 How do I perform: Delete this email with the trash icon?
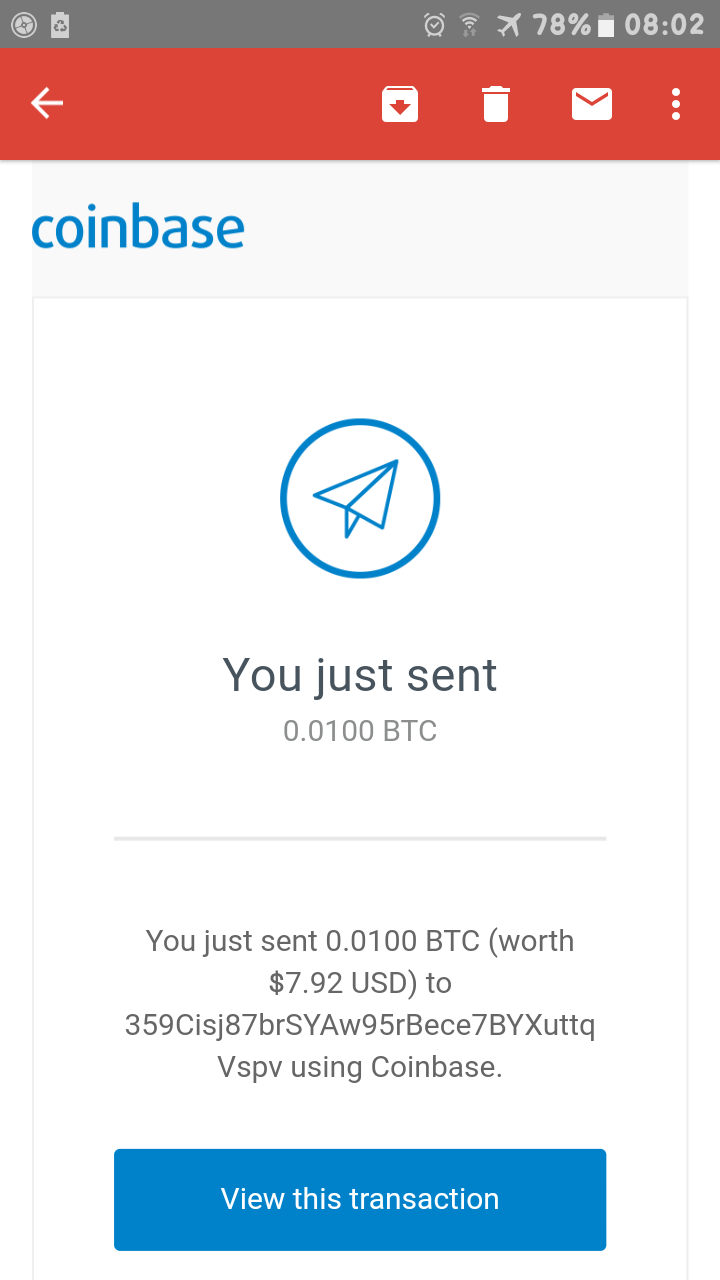(496, 104)
